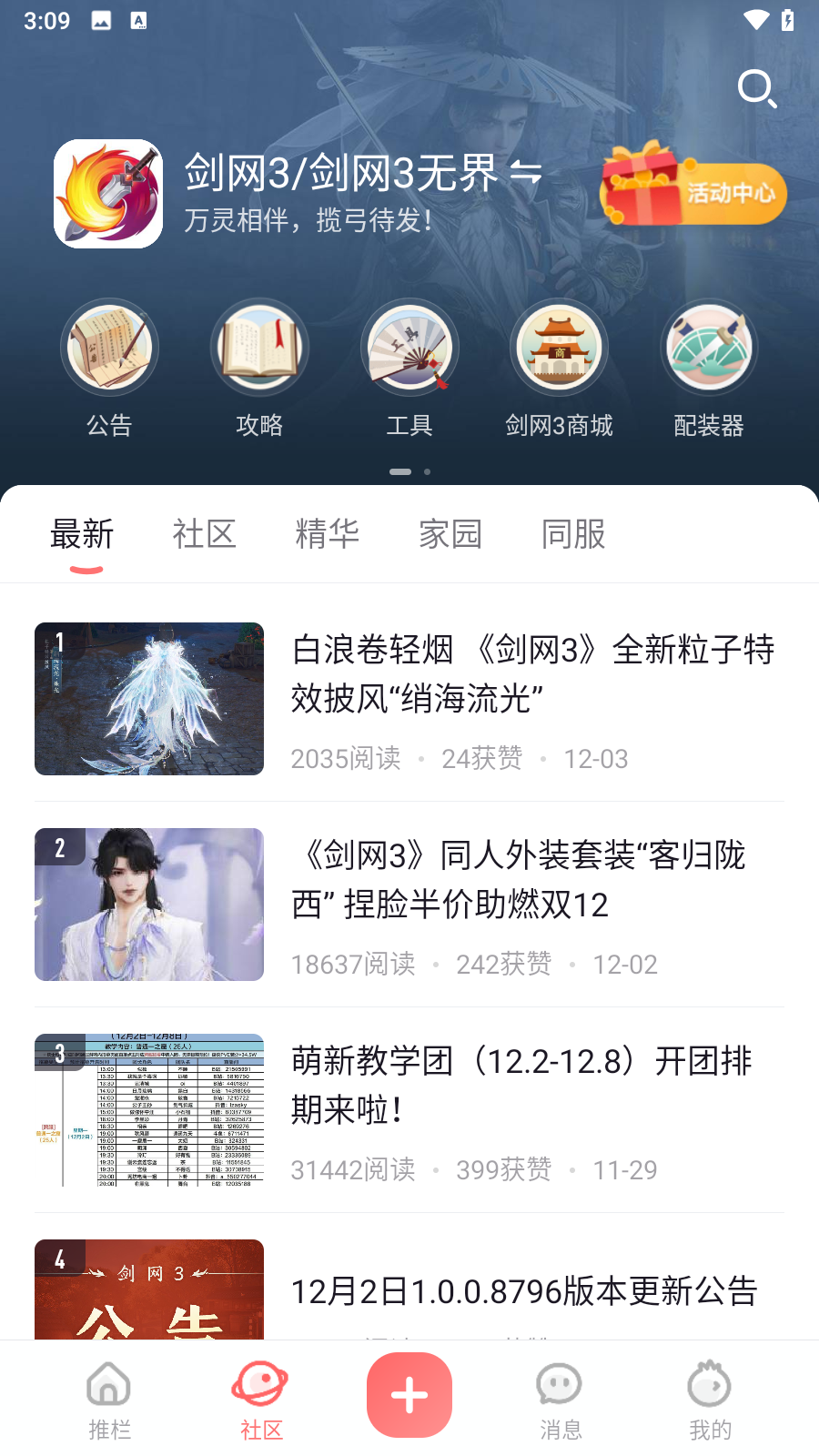Switch to the 社区 top tab

pyautogui.click(x=205, y=534)
